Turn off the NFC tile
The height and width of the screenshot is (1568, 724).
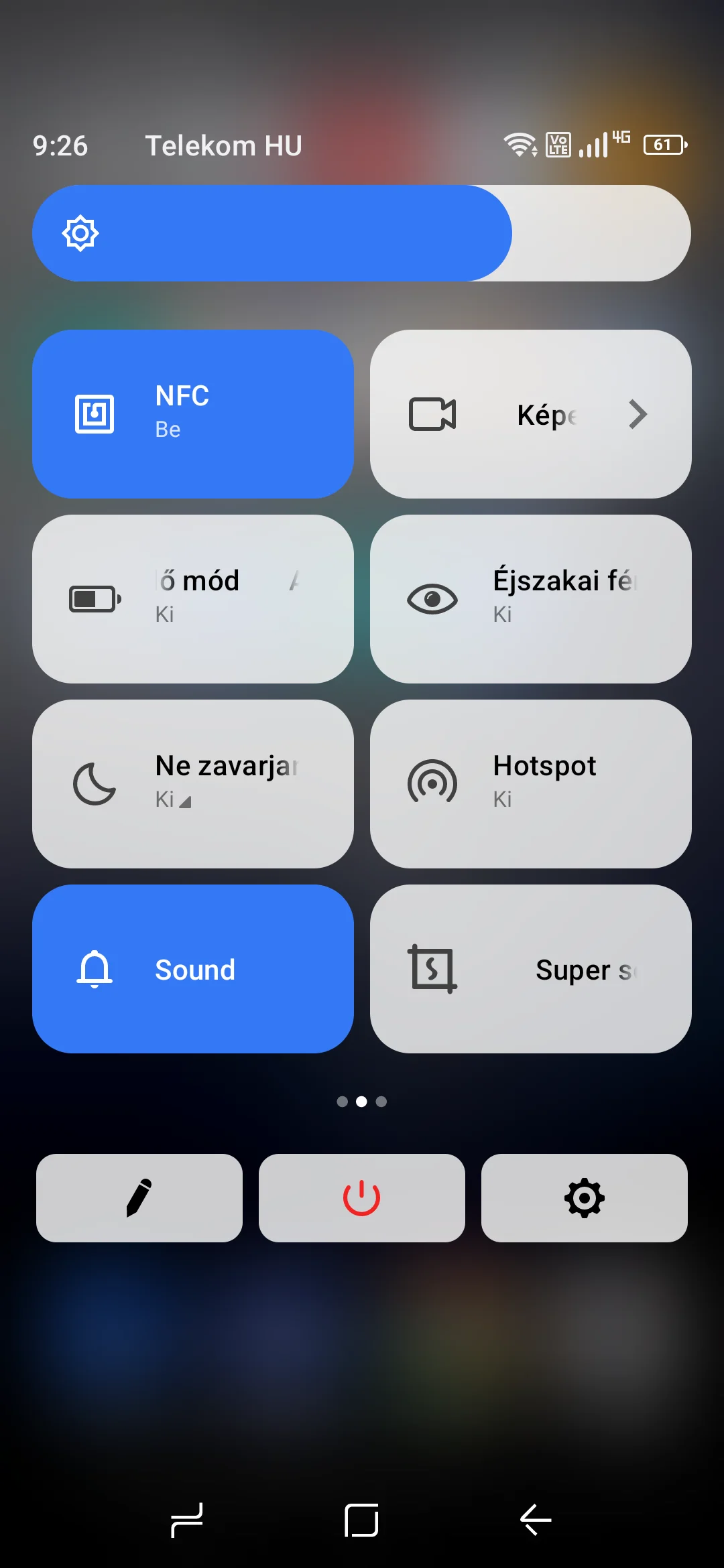click(x=193, y=414)
